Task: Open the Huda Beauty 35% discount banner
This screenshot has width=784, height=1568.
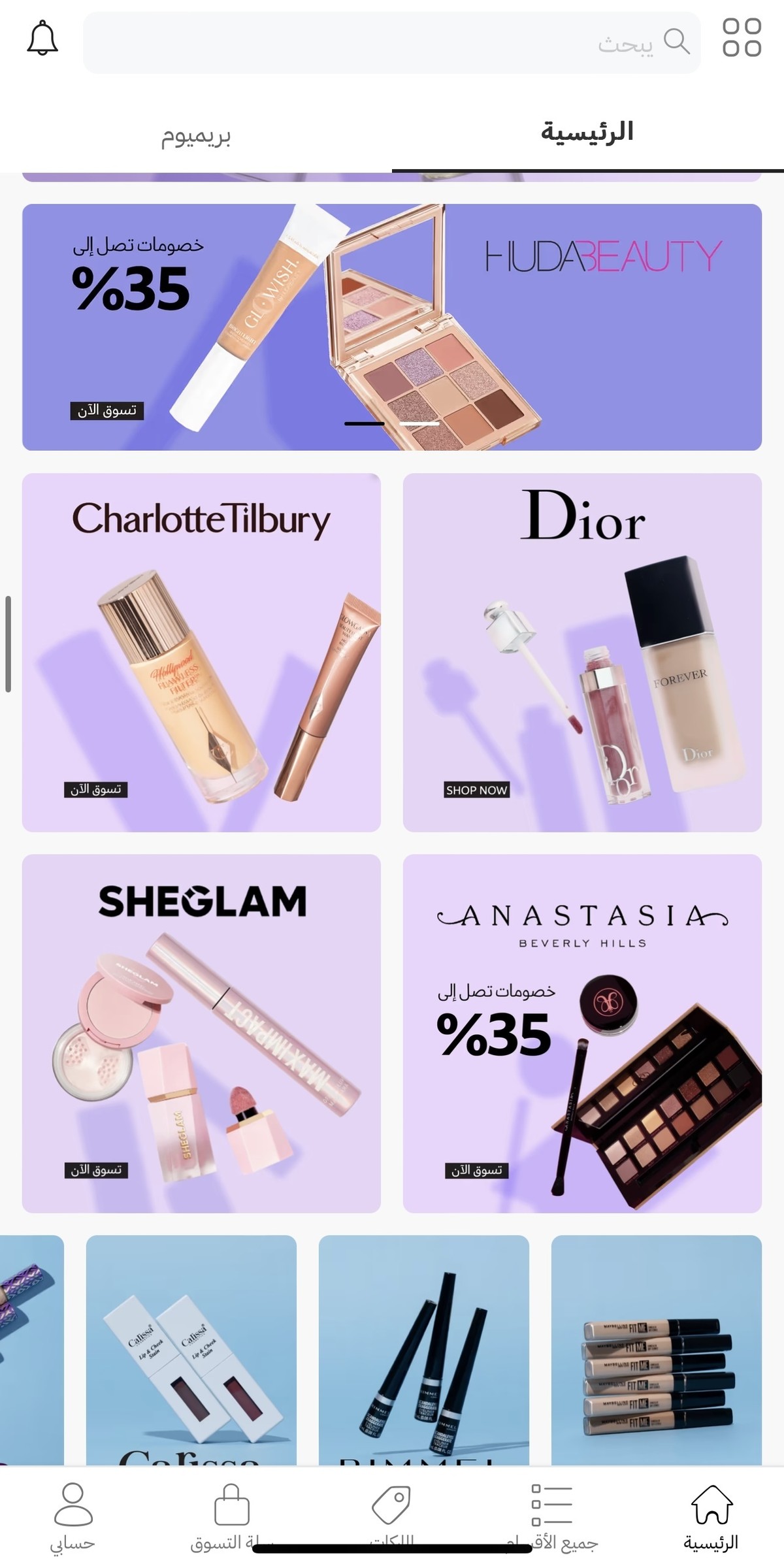Action: click(x=392, y=327)
